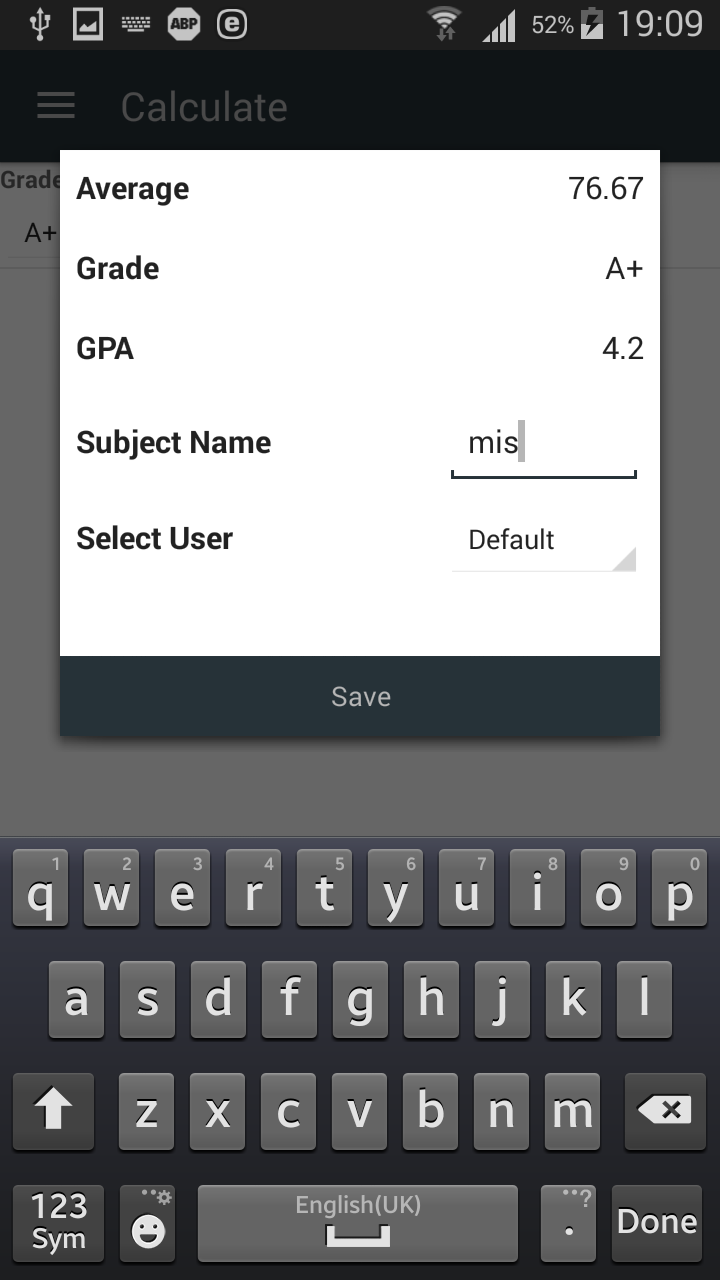Open the navigation drawer hamburger menu
The image size is (720, 1280).
pyautogui.click(x=55, y=106)
